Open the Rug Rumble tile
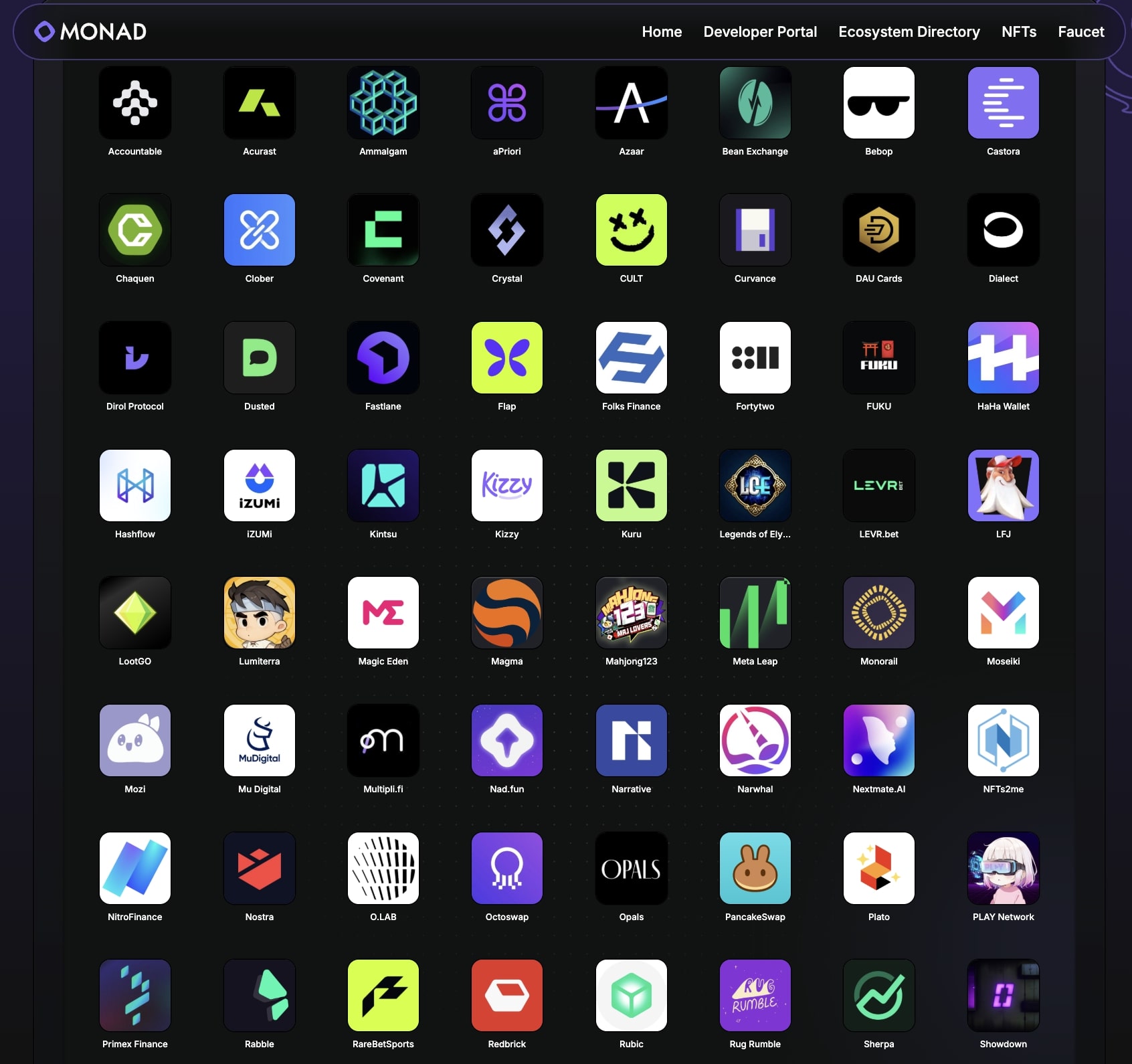Screen dimensions: 1132x1064 [755, 996]
